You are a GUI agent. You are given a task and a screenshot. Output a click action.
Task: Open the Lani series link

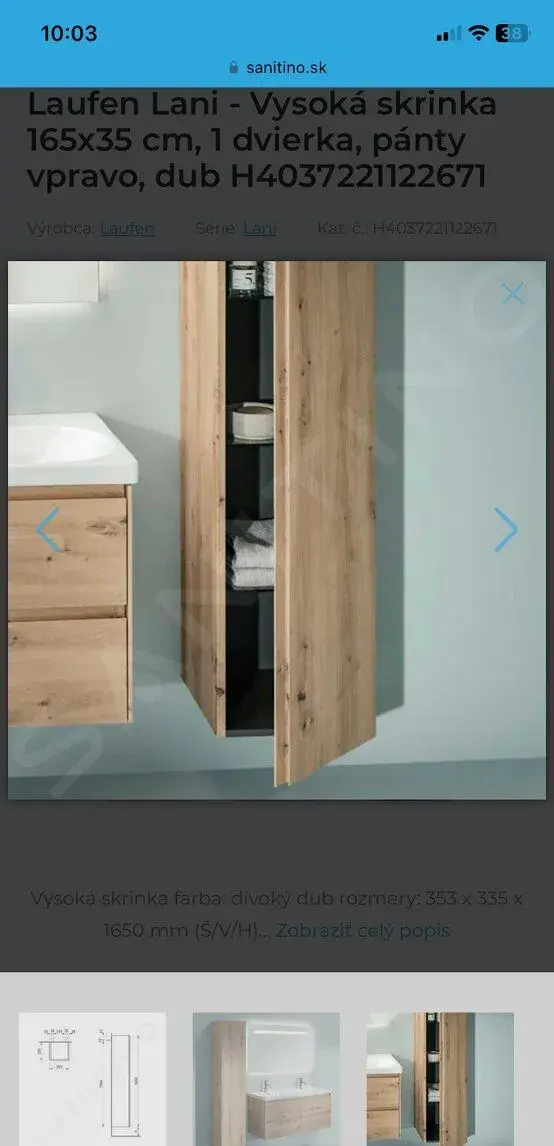pos(259,228)
